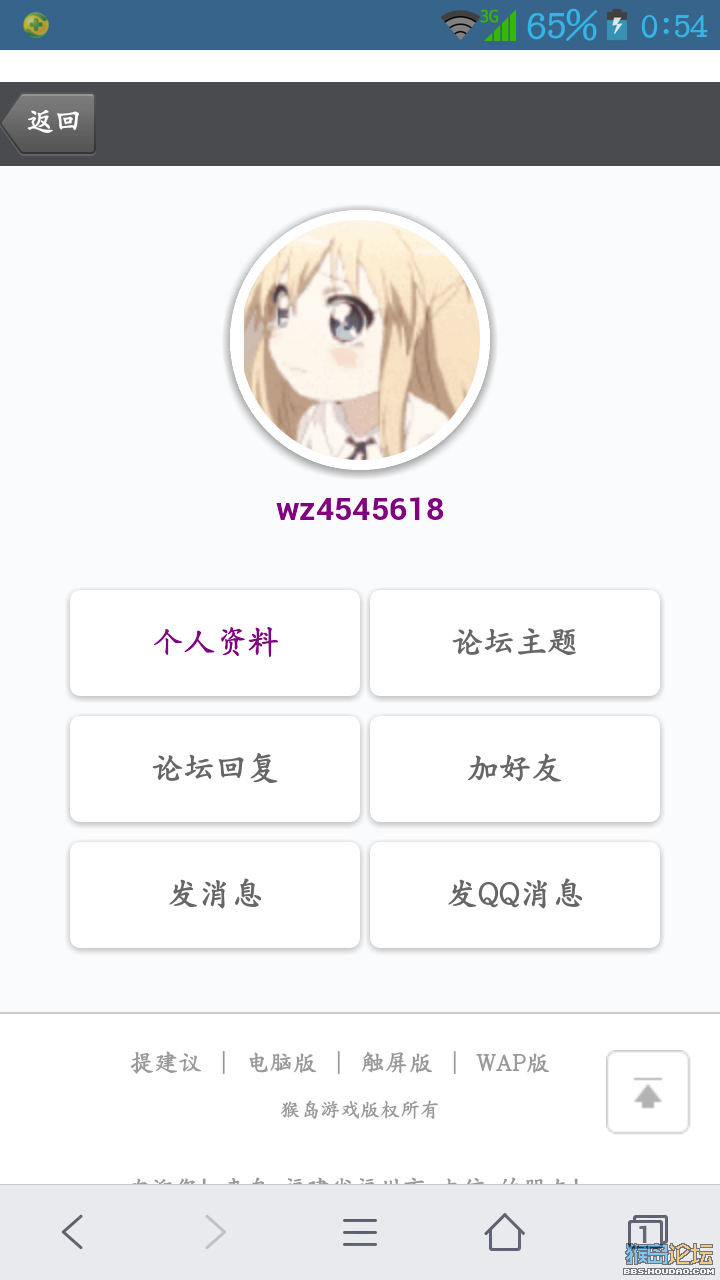View 论坛主题 forum threads
The height and width of the screenshot is (1280, 720).
(515, 642)
